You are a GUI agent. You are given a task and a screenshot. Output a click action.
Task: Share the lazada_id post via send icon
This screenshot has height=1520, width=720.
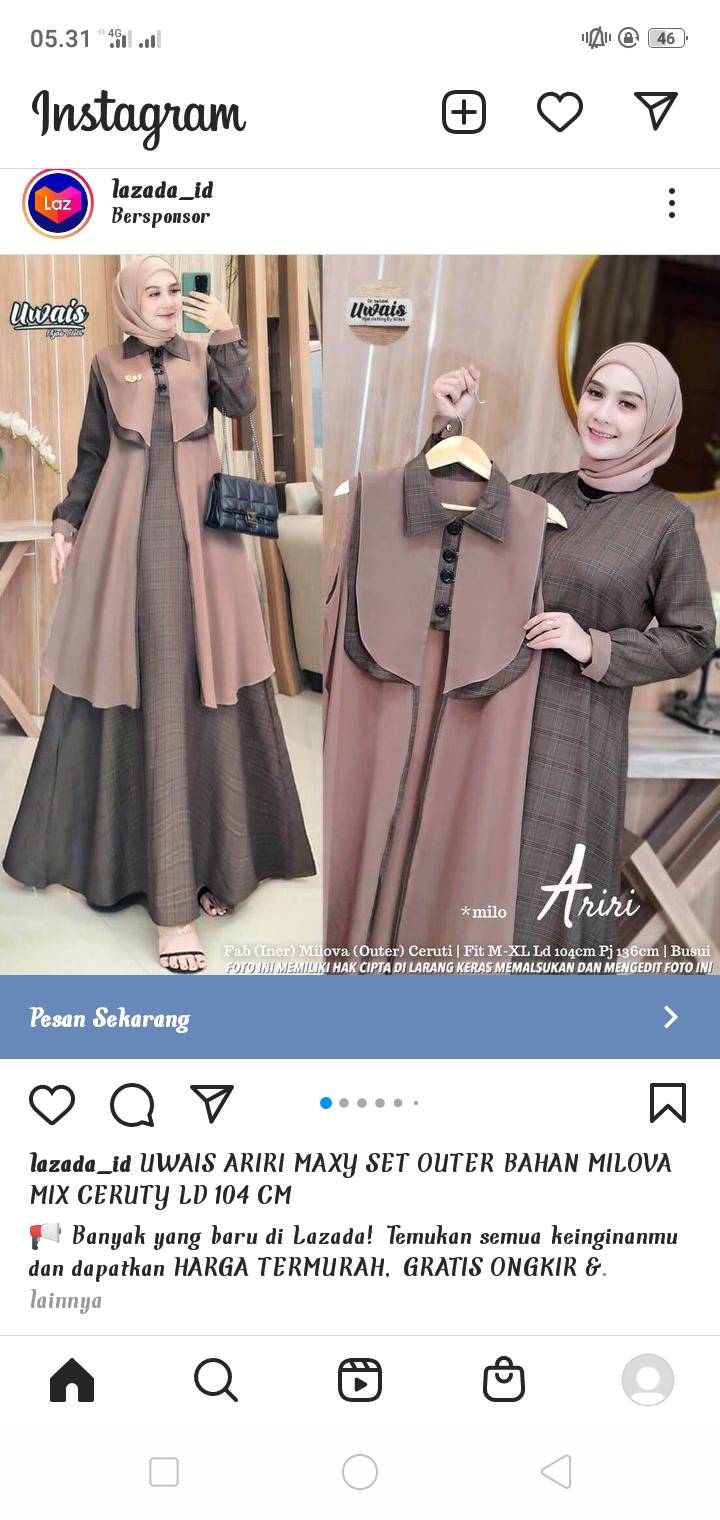tap(212, 1104)
